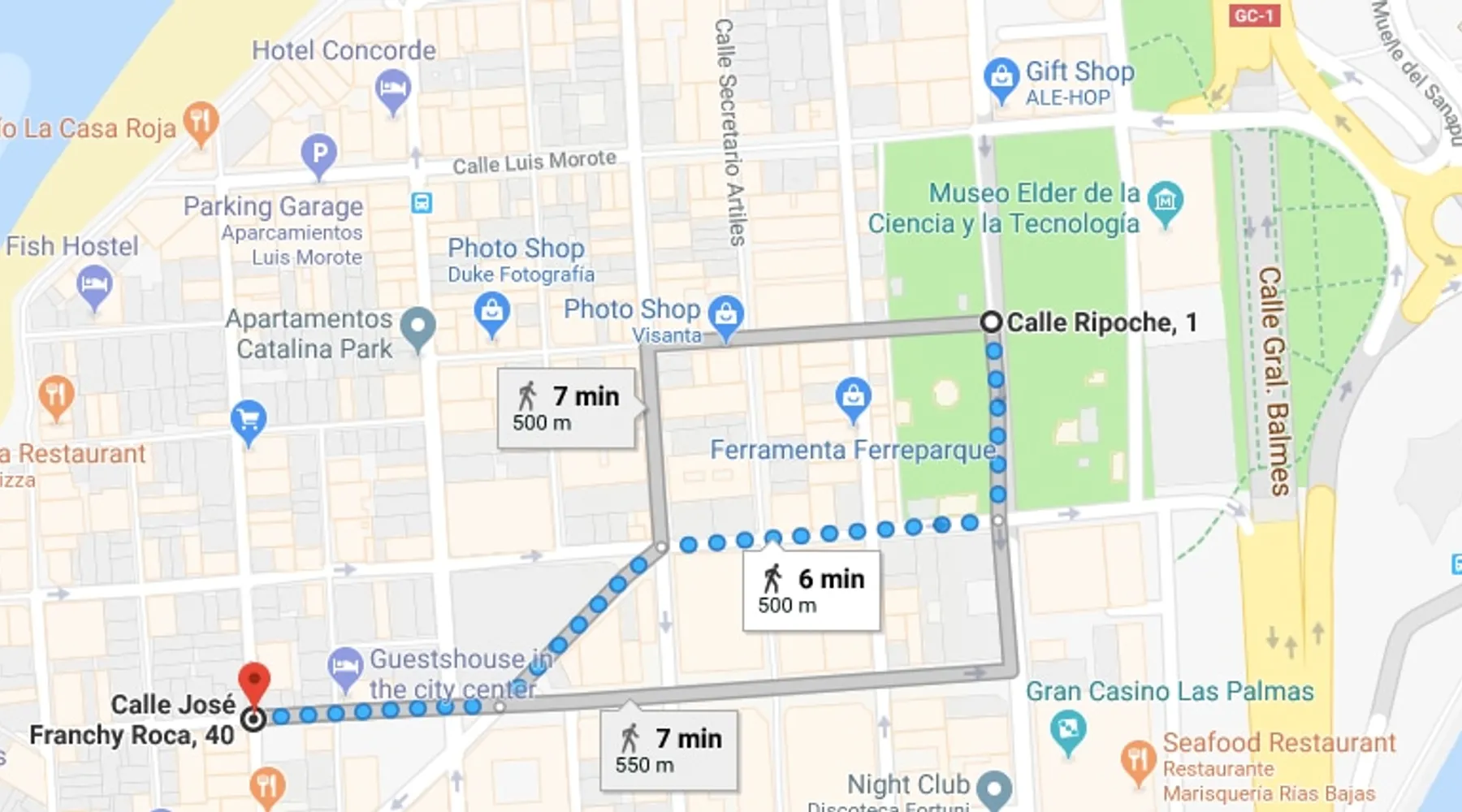Image resolution: width=1462 pixels, height=812 pixels.
Task: Open Hotel Concorde place marker
Action: point(393,89)
